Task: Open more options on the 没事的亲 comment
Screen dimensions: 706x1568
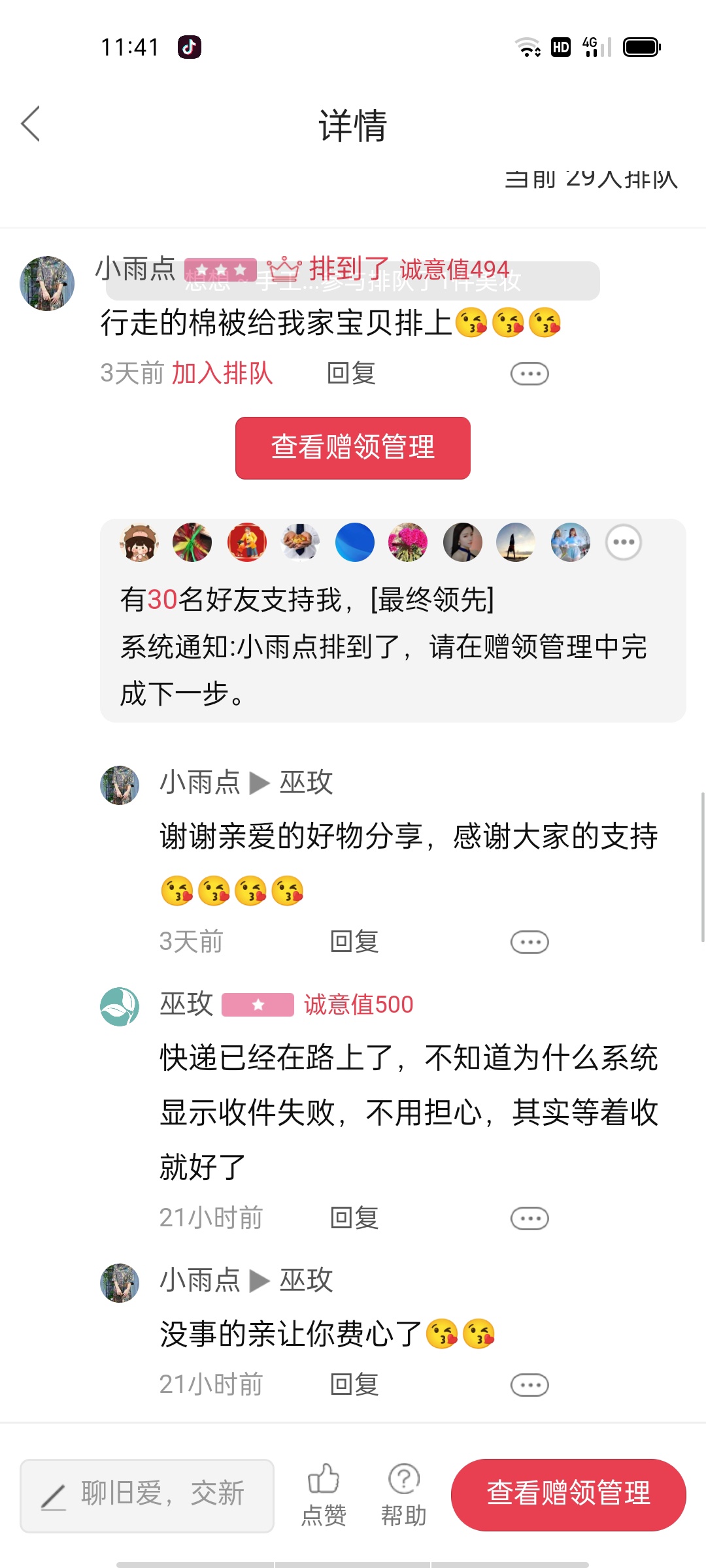Action: pos(529,1385)
